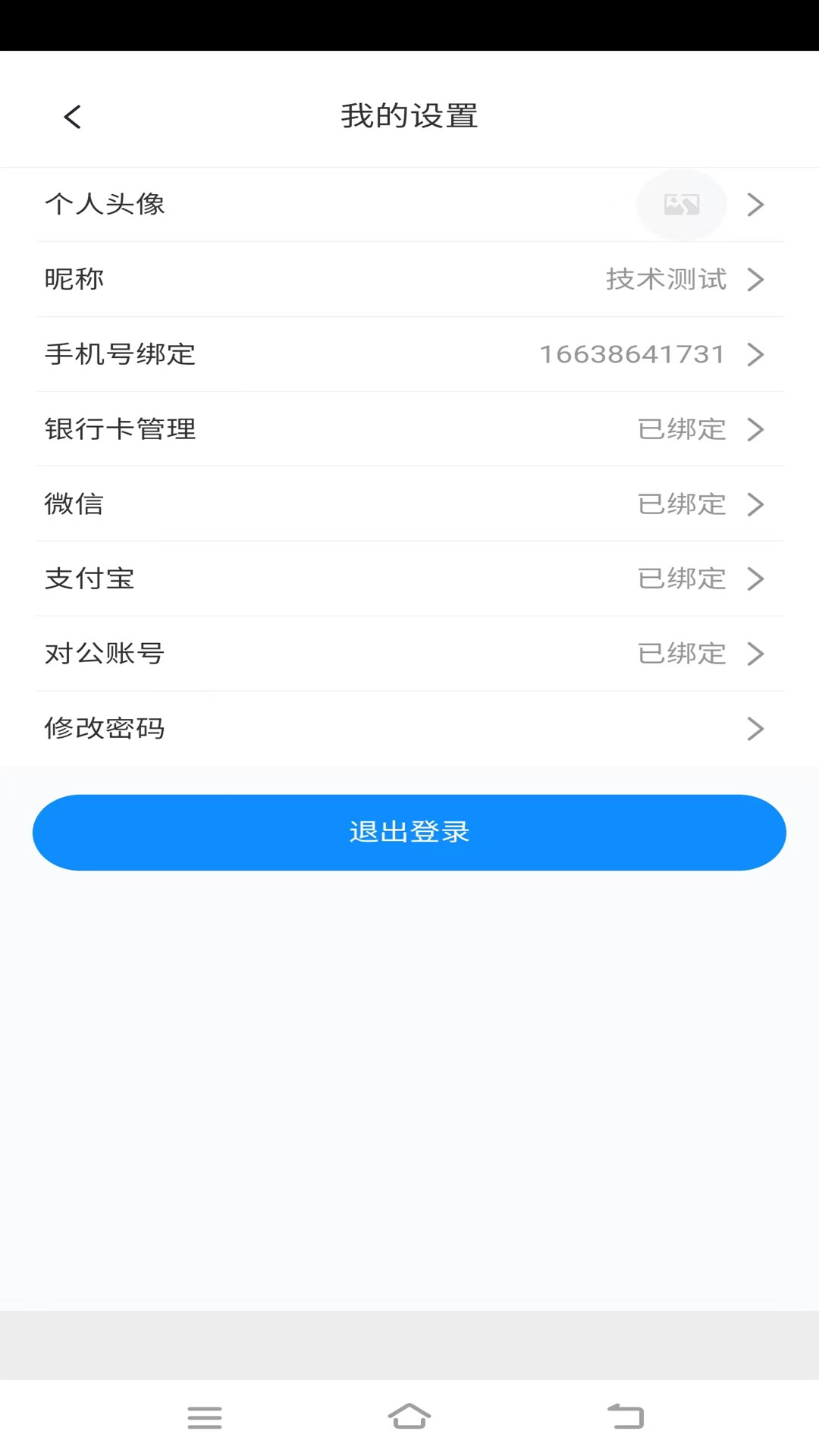This screenshot has height=1456, width=819.
Task: Open the 支付宝 binding row
Action: tap(409, 579)
